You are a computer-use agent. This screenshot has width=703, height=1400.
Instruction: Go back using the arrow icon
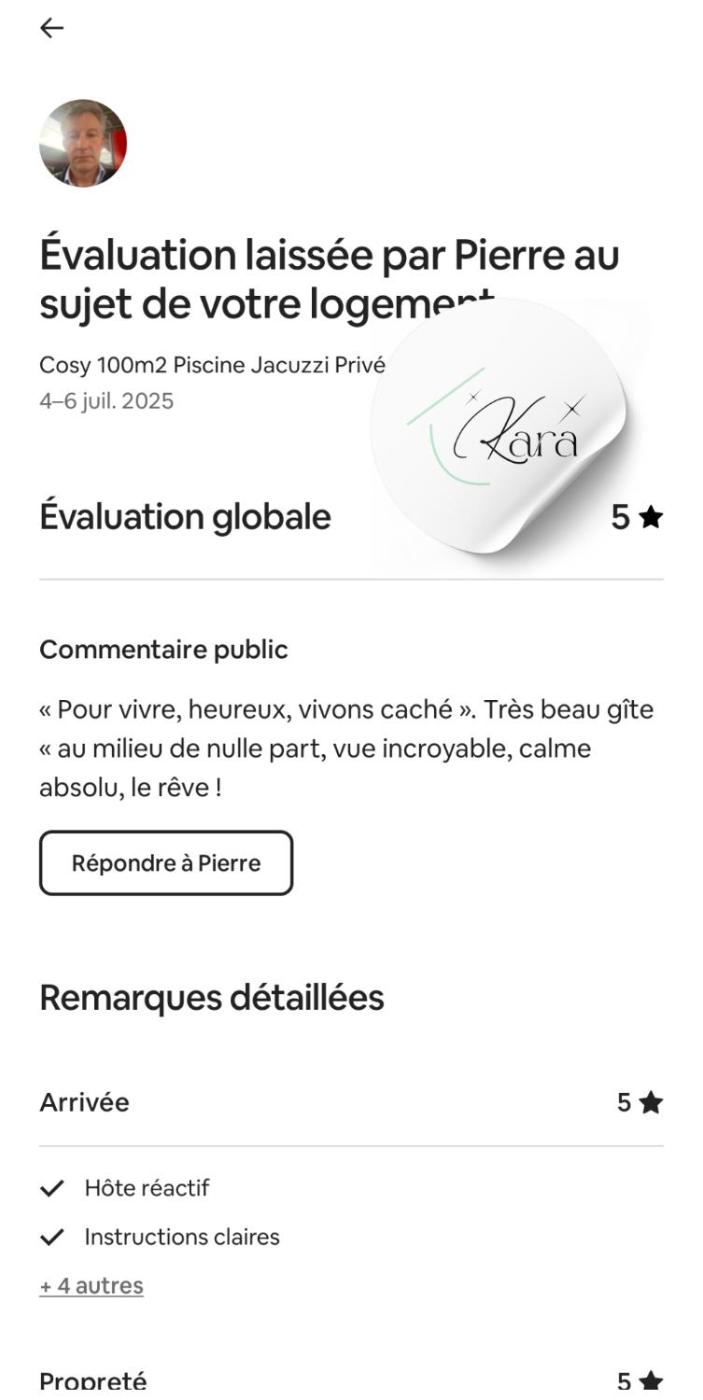click(x=51, y=28)
